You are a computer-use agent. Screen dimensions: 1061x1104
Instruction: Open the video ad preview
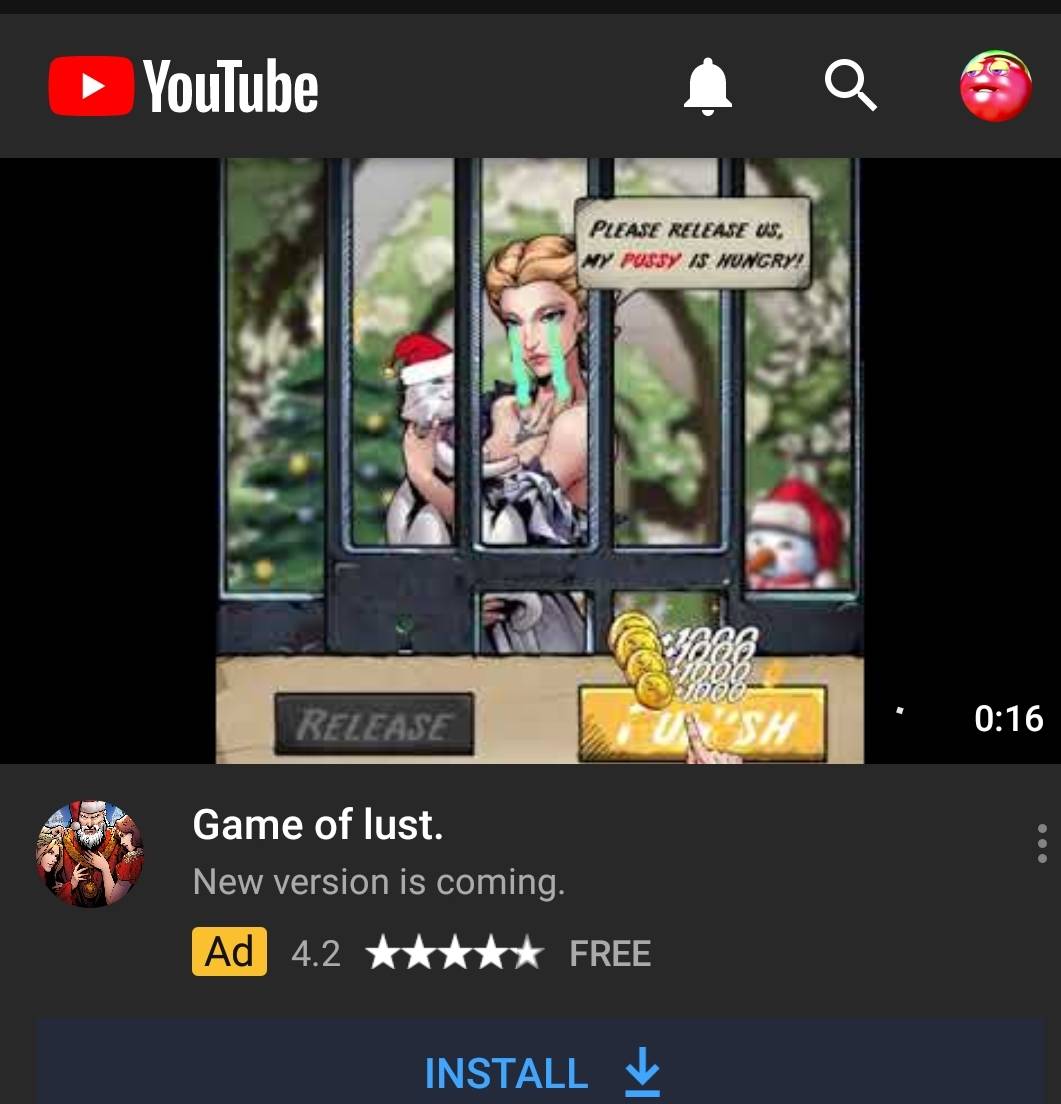click(539, 460)
